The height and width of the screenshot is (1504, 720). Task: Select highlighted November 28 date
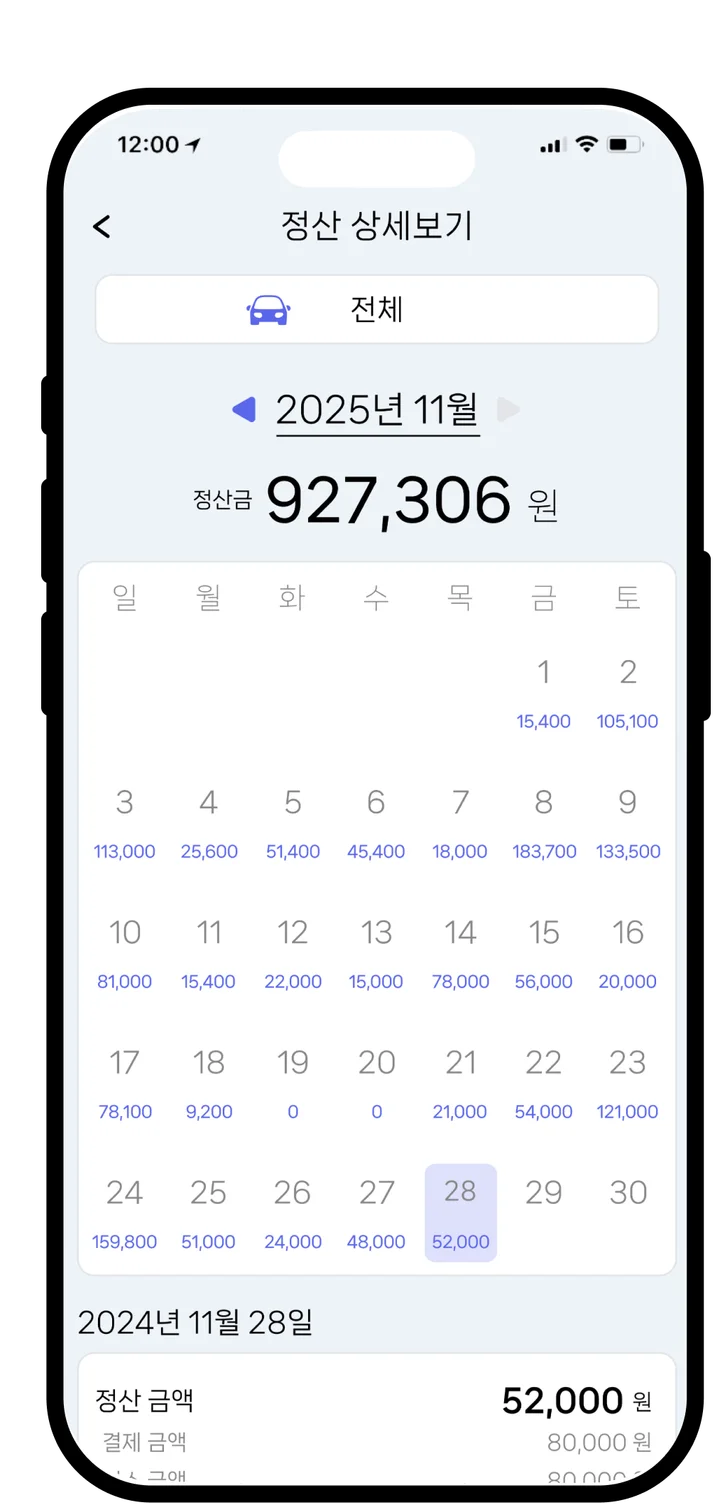pyautogui.click(x=461, y=1213)
